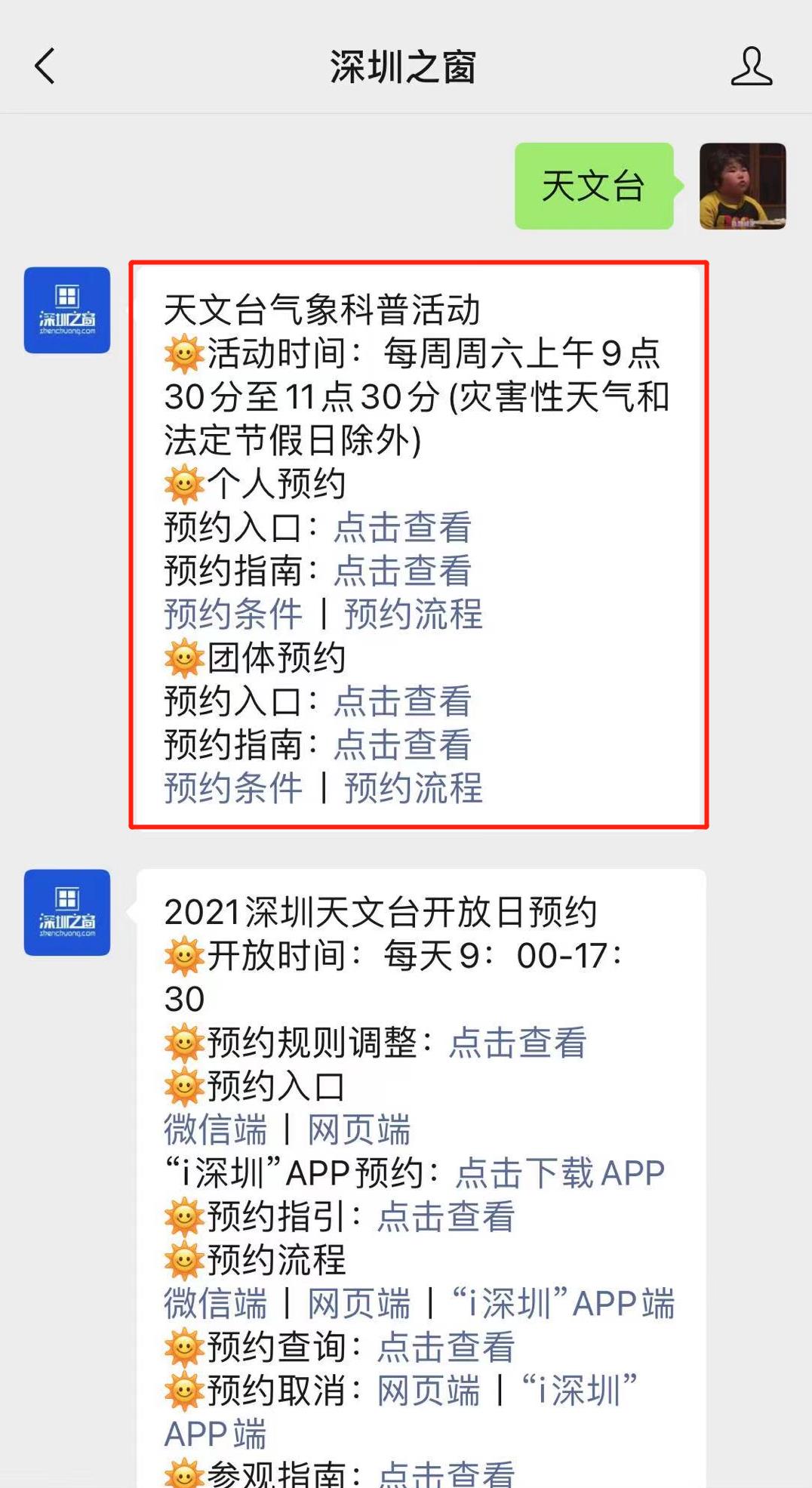Open 预约入口 网页端 link
Image resolution: width=812 pixels, height=1488 pixels.
(x=359, y=1130)
